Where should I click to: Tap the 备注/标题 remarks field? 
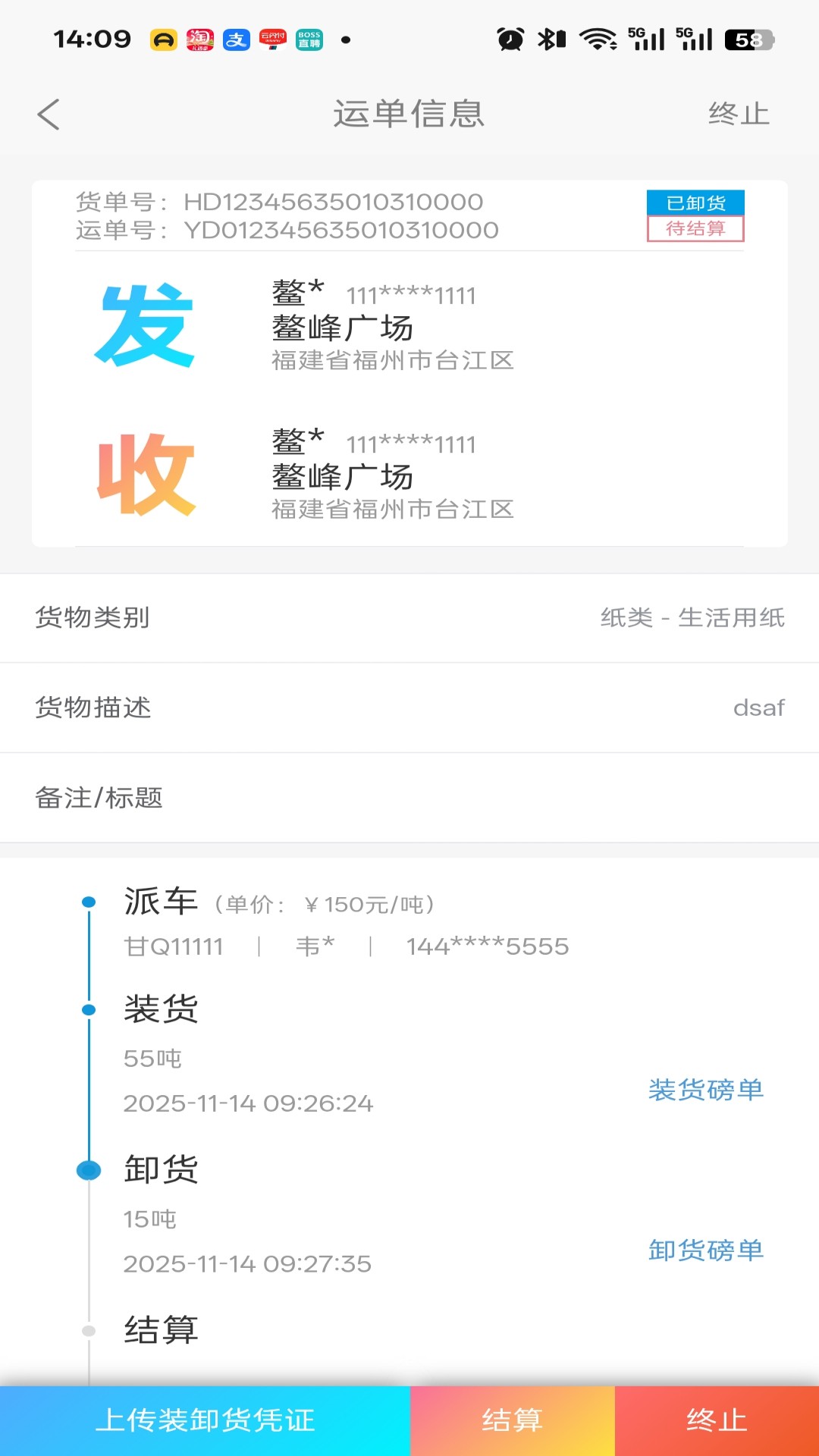pyautogui.click(x=409, y=798)
